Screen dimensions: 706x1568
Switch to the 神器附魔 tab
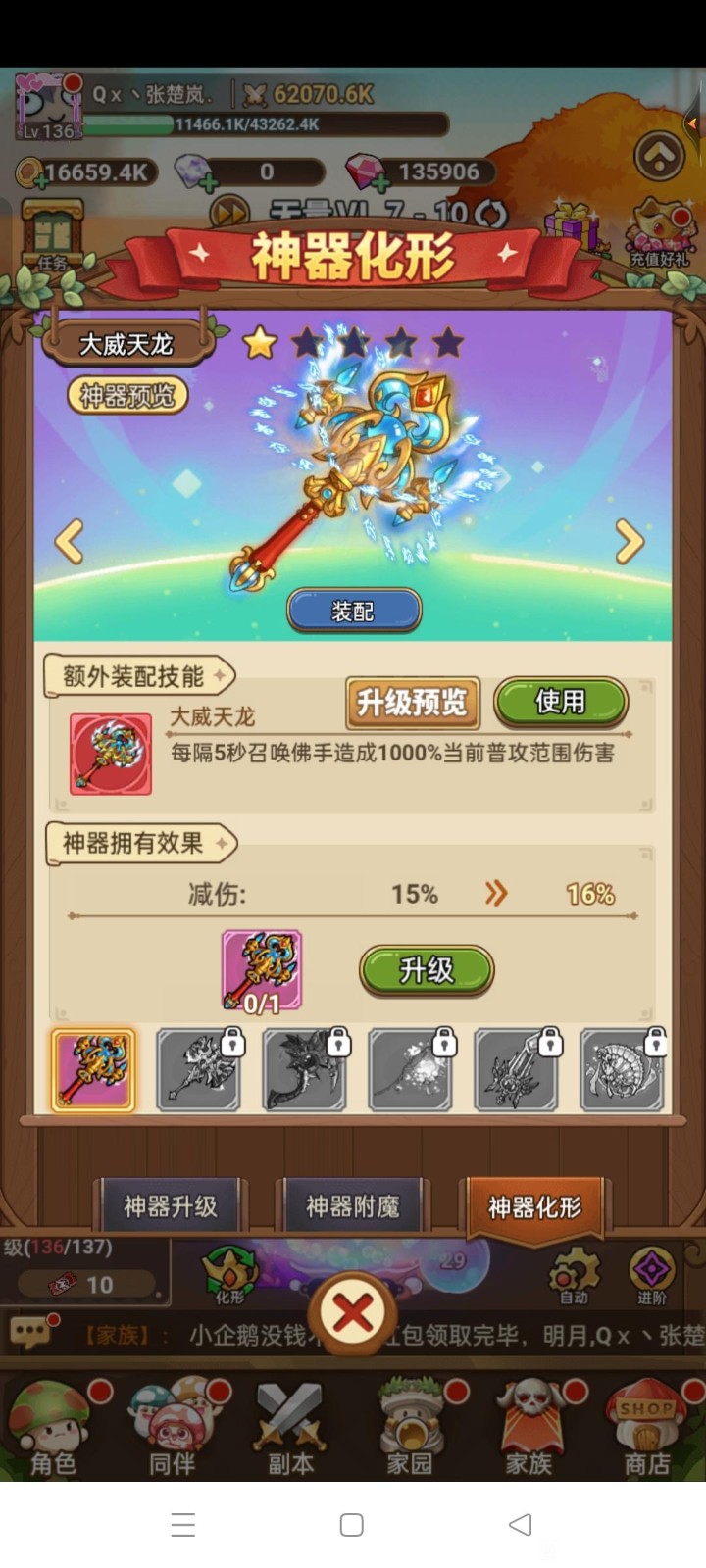point(352,1206)
